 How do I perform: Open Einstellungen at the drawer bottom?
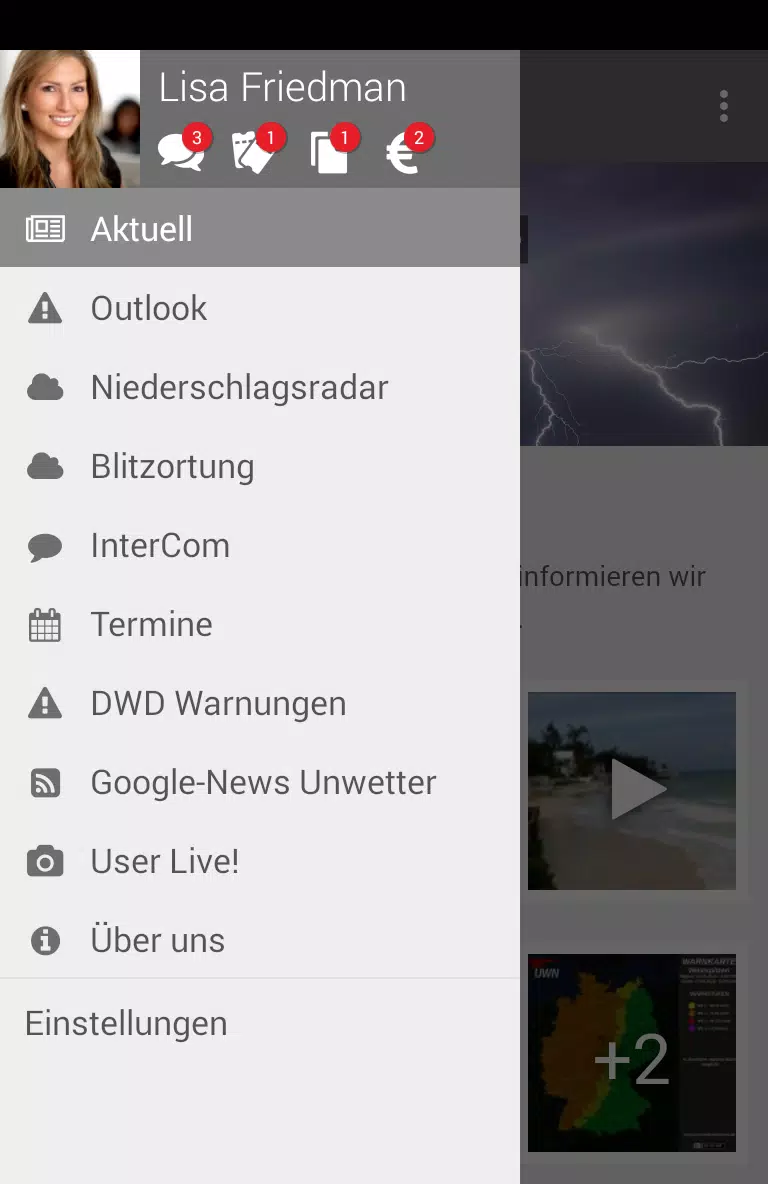coord(125,1023)
